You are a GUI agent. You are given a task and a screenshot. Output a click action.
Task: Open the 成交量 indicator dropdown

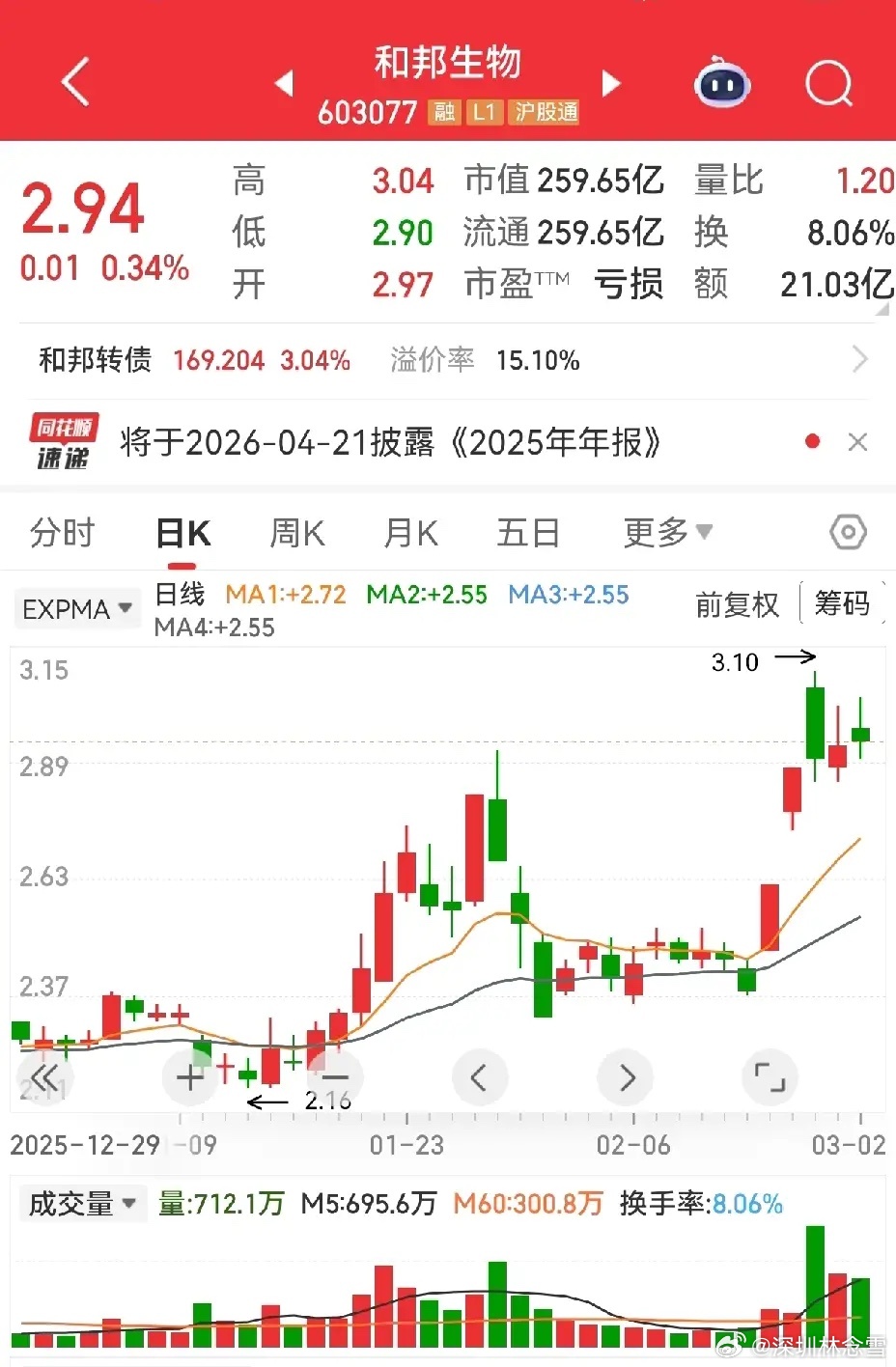82,1203
